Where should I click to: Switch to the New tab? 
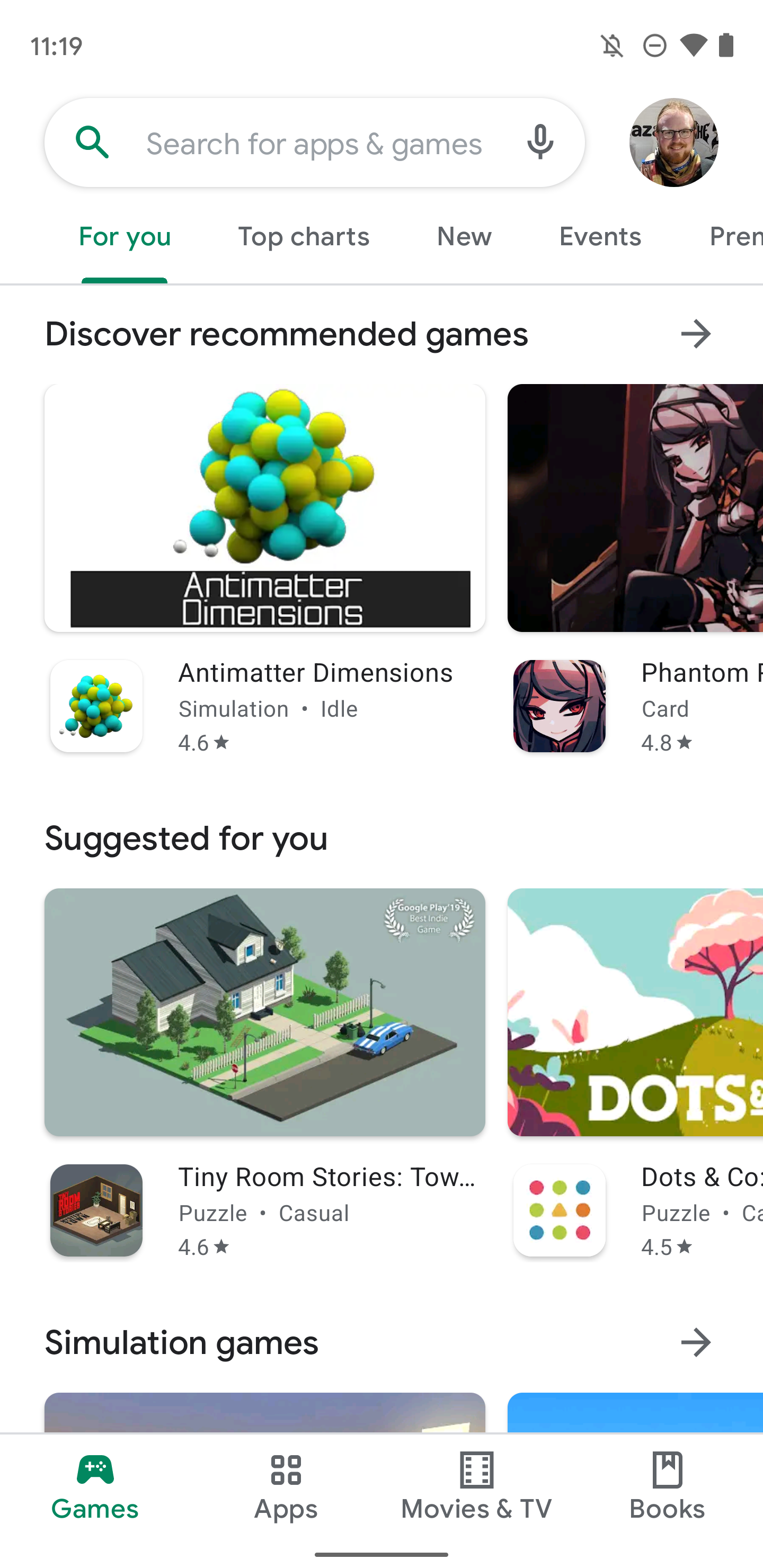coord(464,237)
